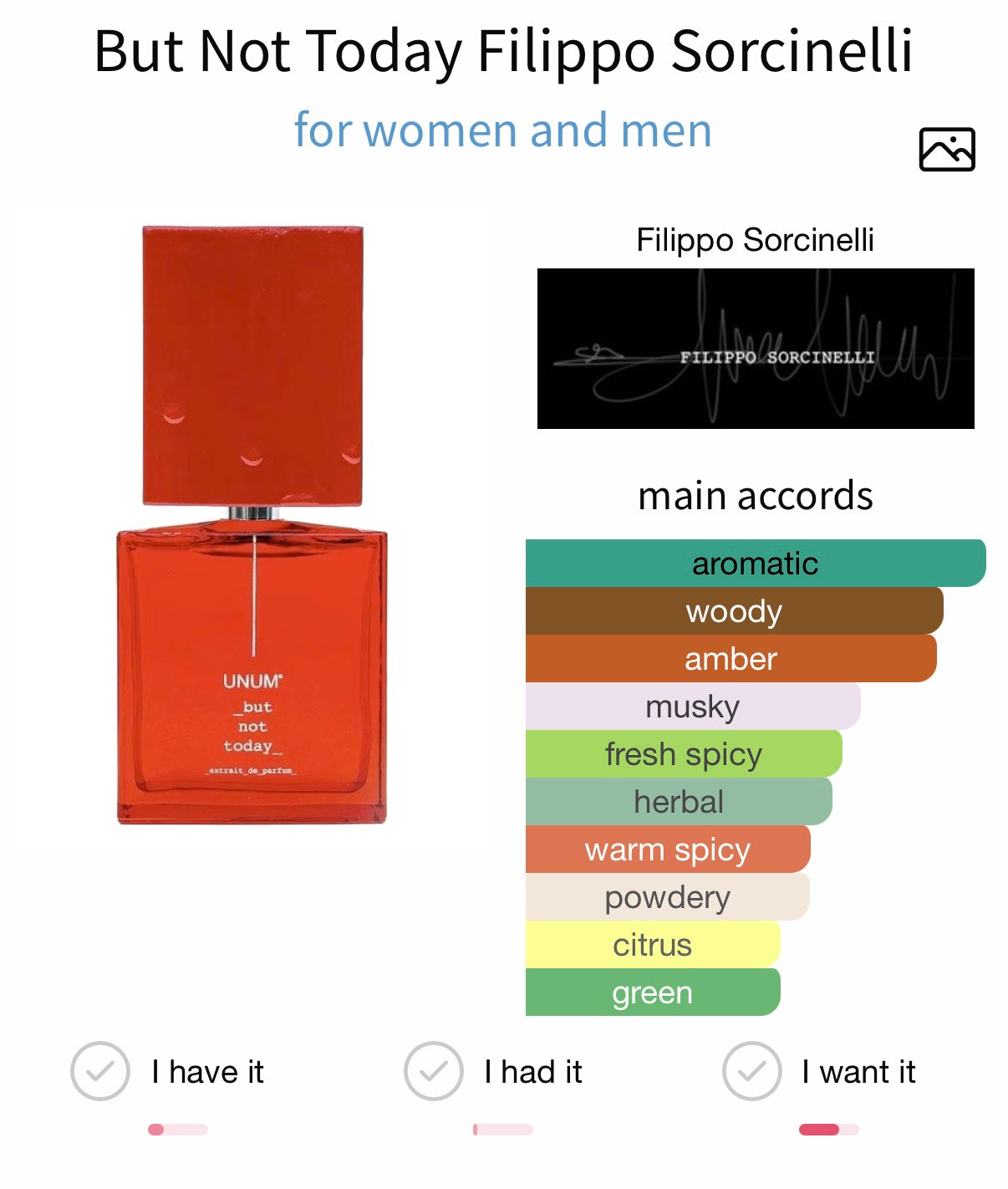Open the Filippo Sorcinelli brand logo
Image resolution: width=1008 pixels, height=1189 pixels.
pos(755,348)
